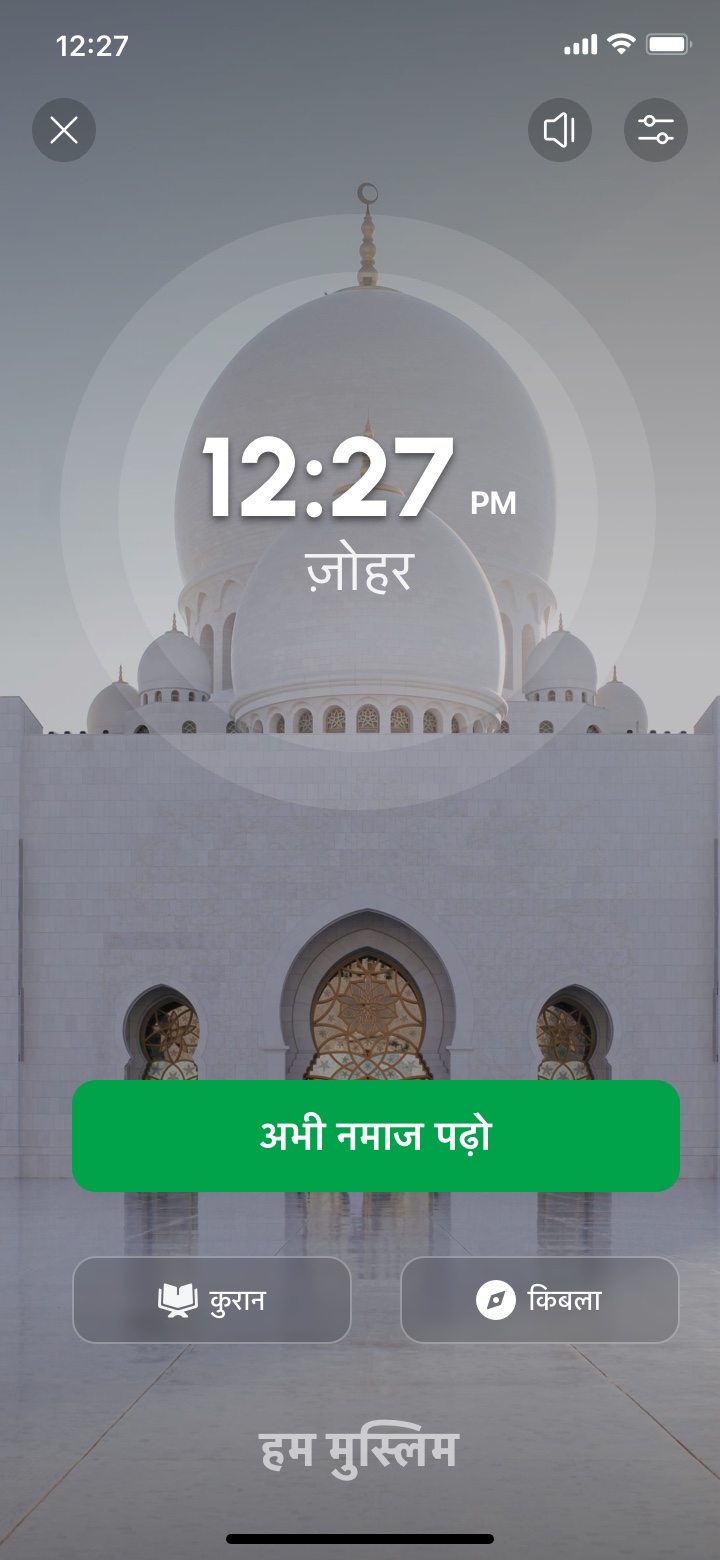Open the कुरान button
Screen dimensions: 720x1560
click(212, 1300)
